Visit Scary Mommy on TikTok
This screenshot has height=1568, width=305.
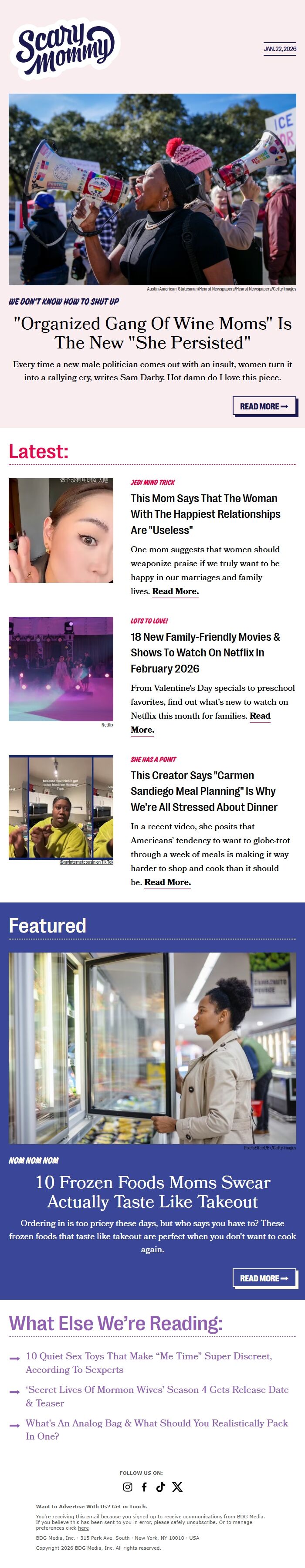click(x=161, y=1487)
